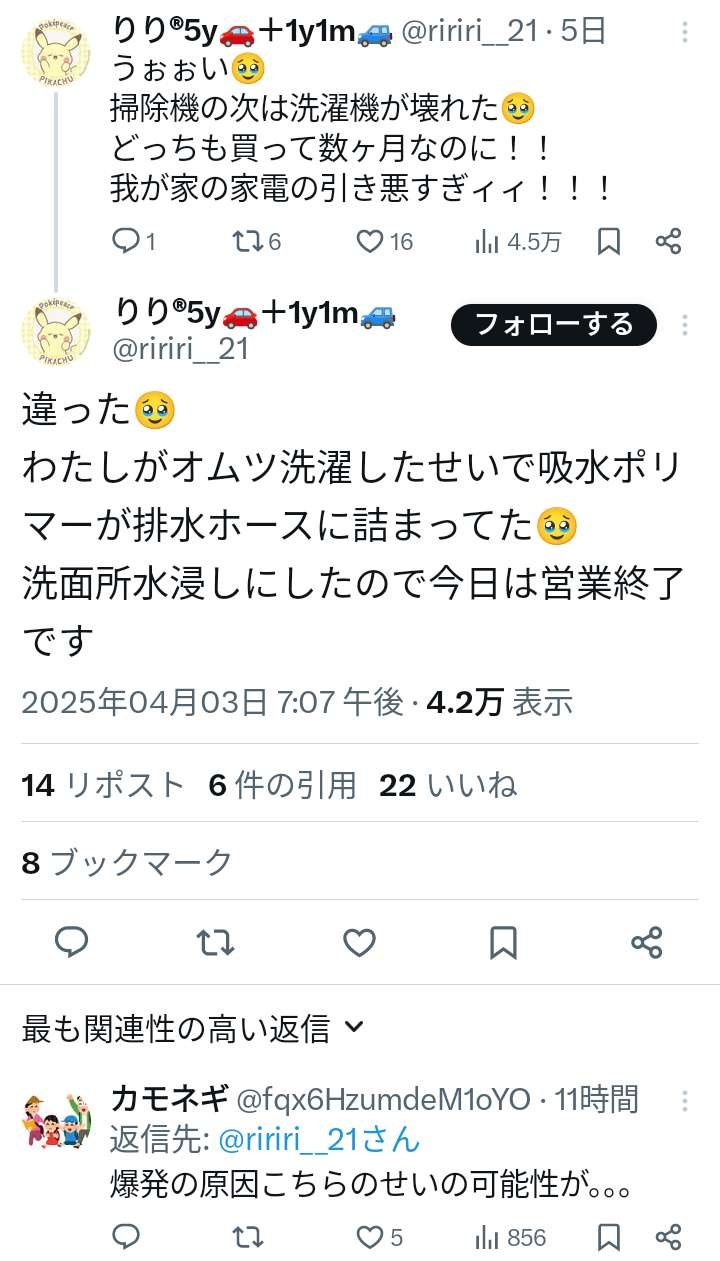
Task: Reply to the main 違った post
Action: 72,942
